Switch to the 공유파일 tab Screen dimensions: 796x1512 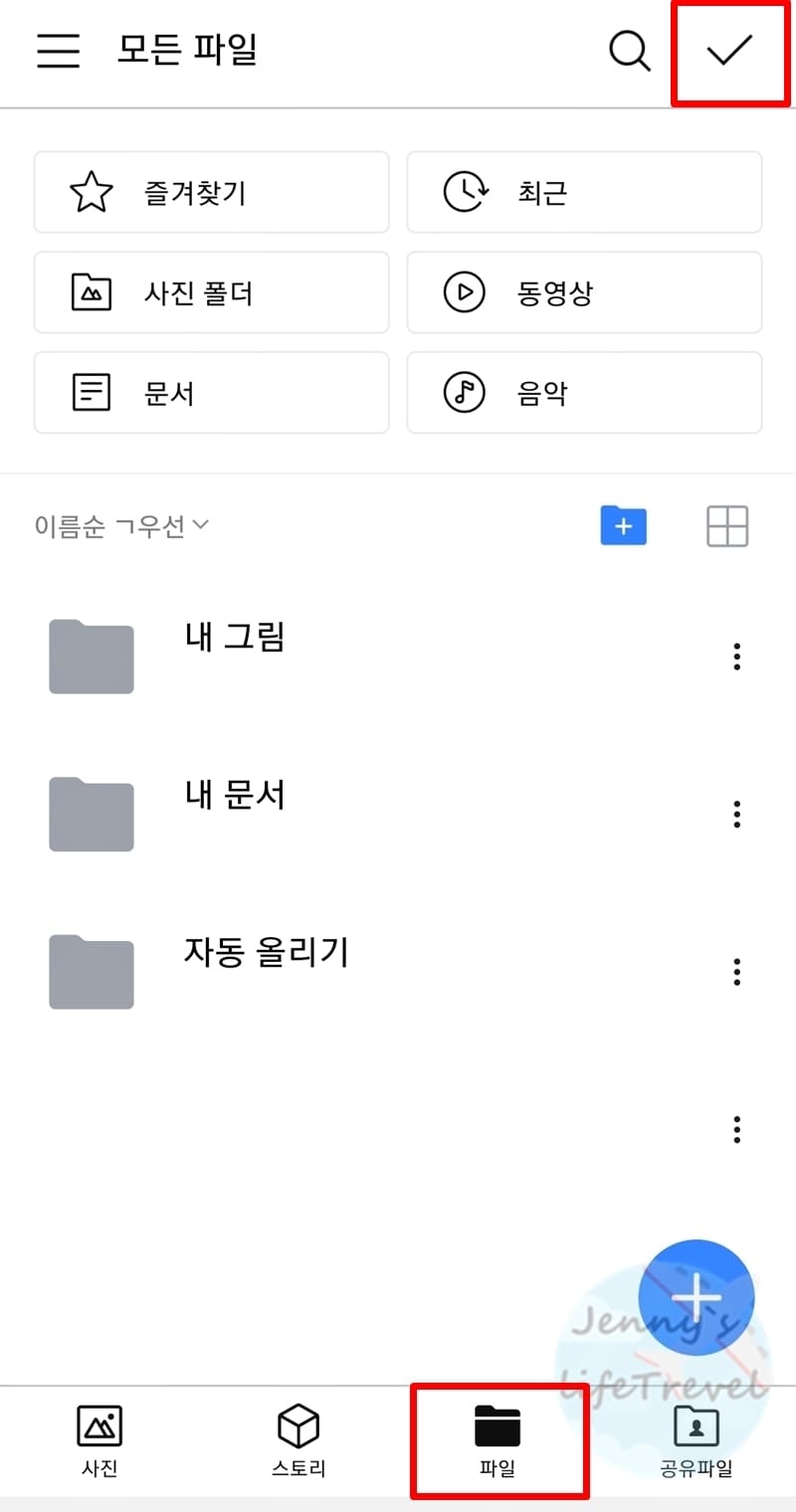coord(696,1440)
